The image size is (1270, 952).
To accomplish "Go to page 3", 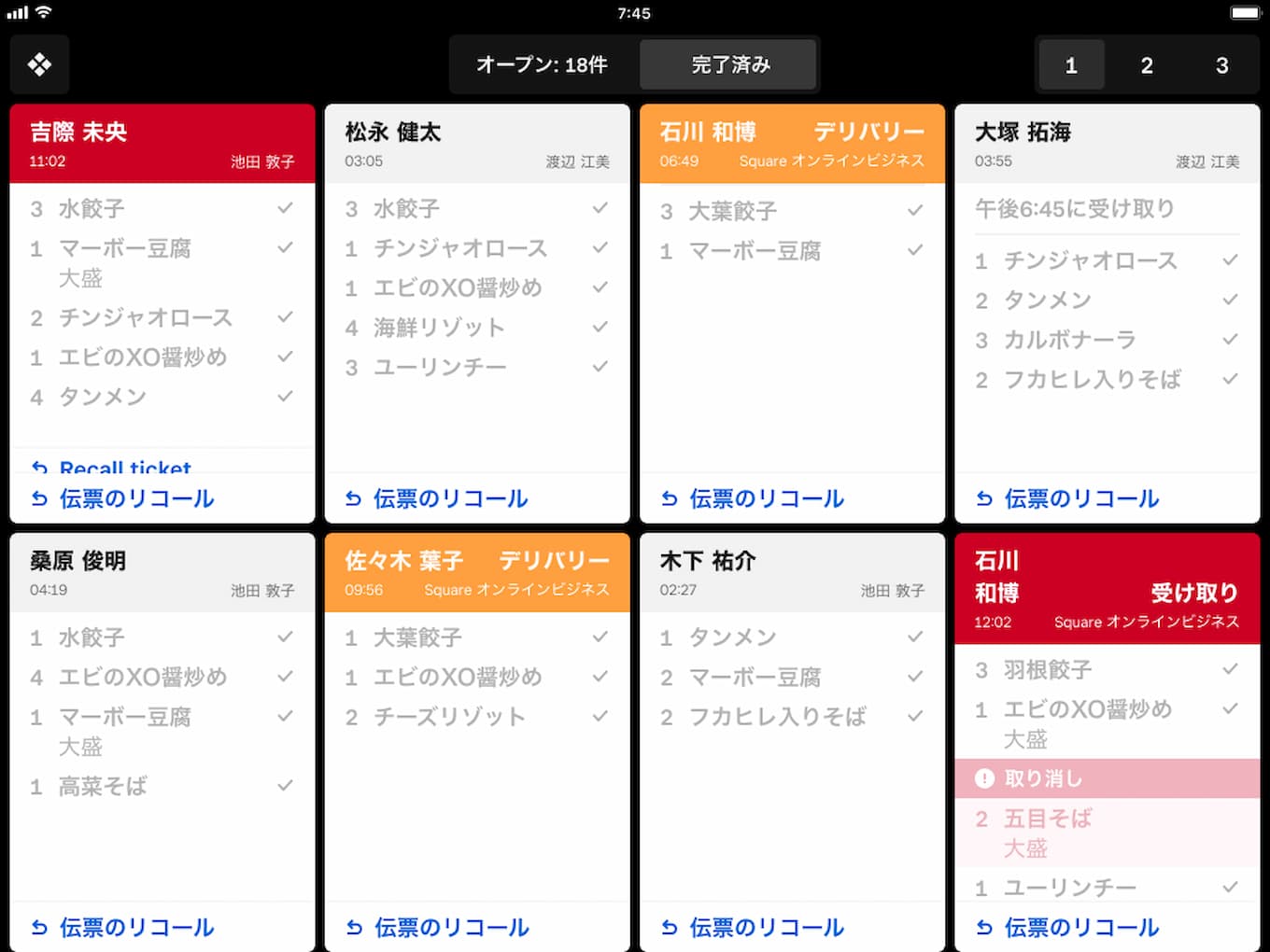I will 1221,65.
